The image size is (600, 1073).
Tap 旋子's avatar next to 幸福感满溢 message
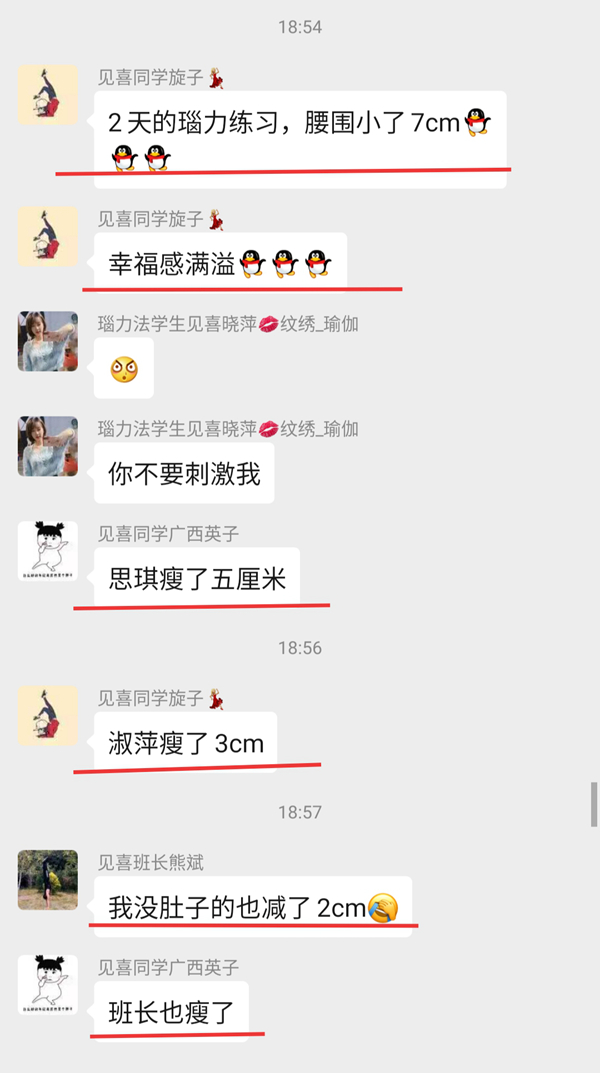click(48, 237)
